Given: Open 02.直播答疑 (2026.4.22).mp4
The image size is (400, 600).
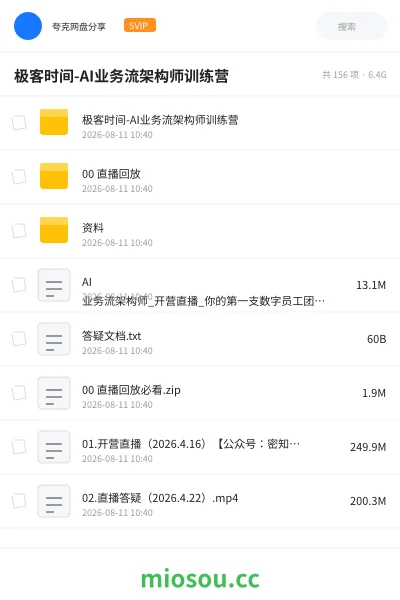Looking at the screenshot, I should (200, 501).
